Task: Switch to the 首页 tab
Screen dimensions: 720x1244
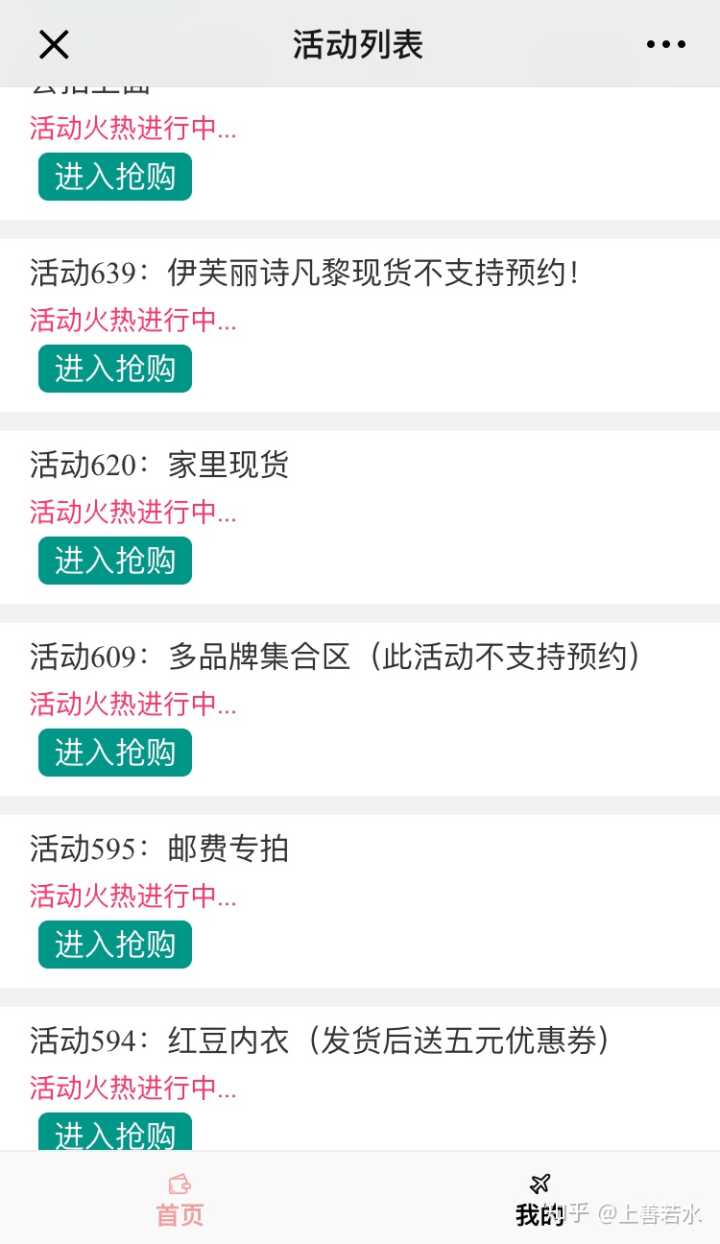Action: 180,1200
